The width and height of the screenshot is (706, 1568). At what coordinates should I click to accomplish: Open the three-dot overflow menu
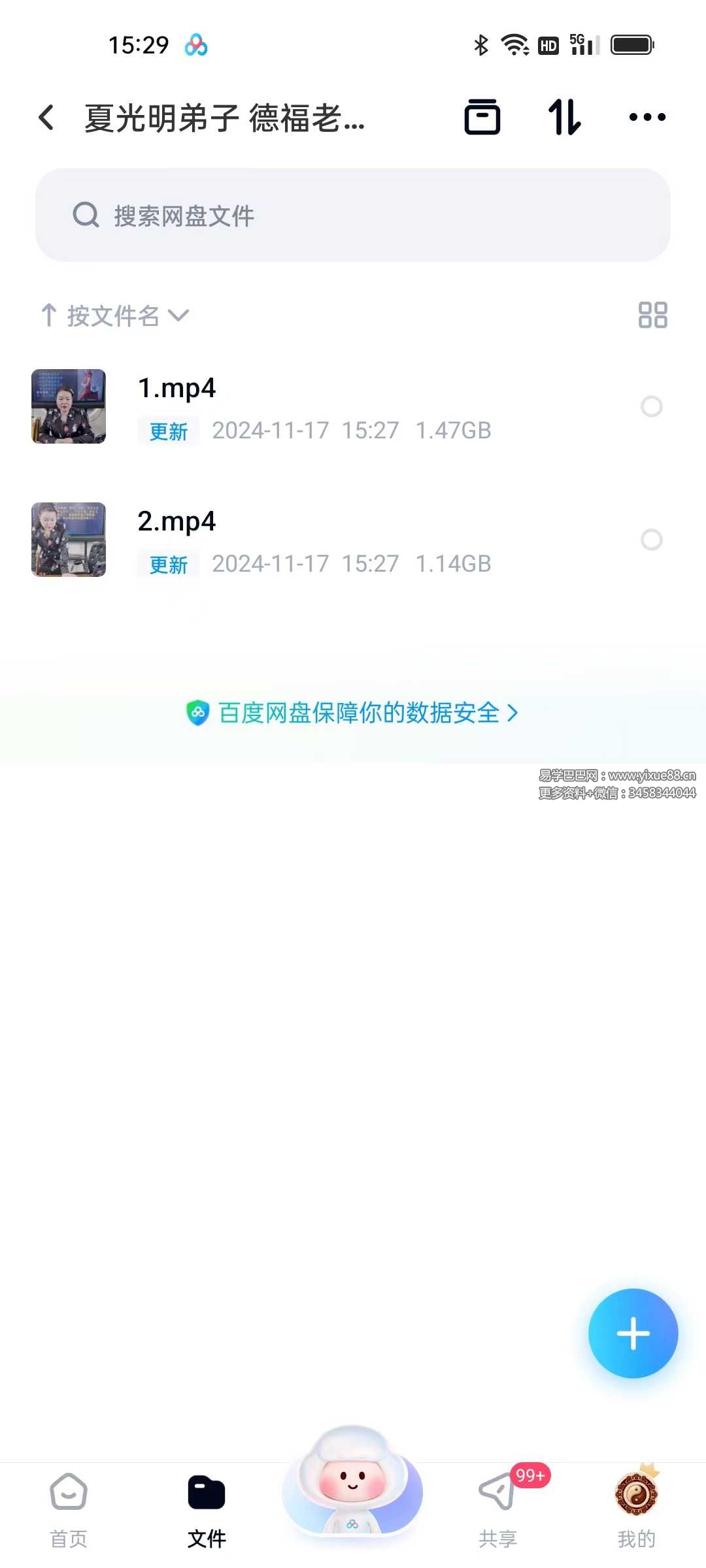click(647, 118)
